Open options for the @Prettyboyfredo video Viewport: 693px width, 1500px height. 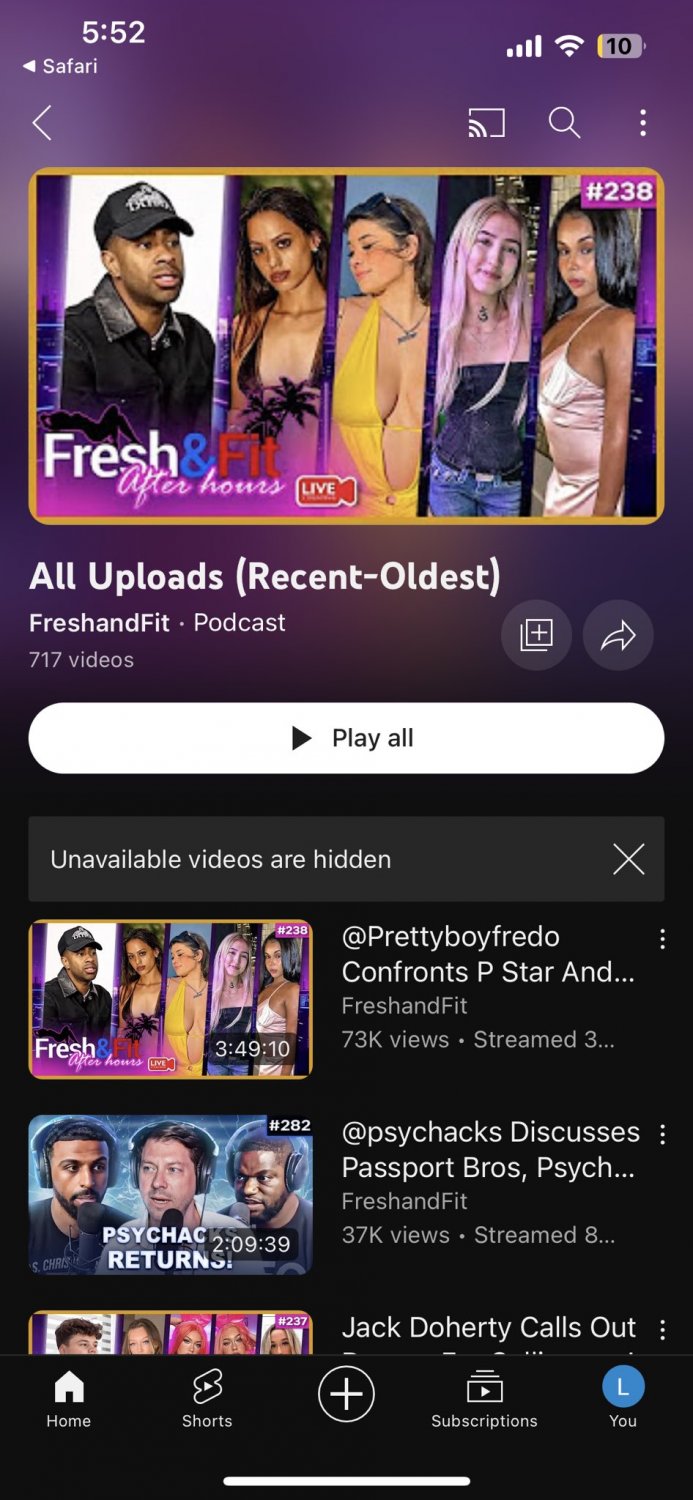point(662,939)
